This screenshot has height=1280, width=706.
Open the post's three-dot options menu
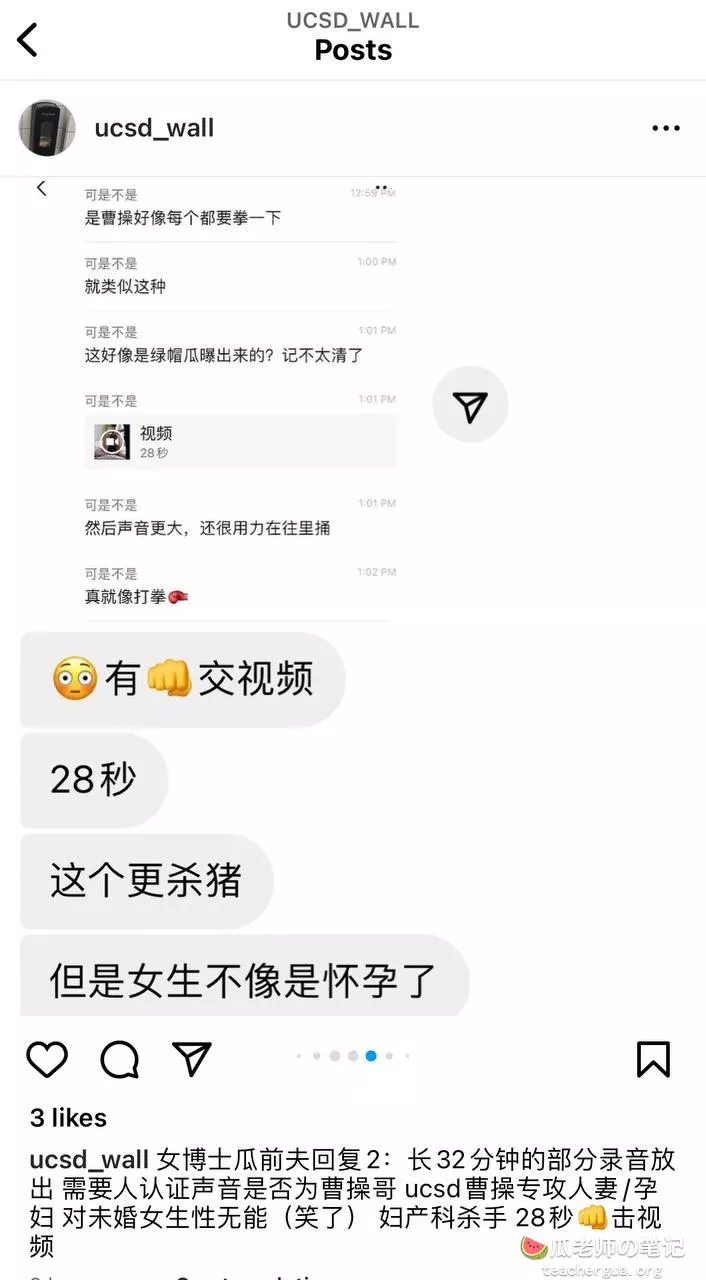pos(666,128)
